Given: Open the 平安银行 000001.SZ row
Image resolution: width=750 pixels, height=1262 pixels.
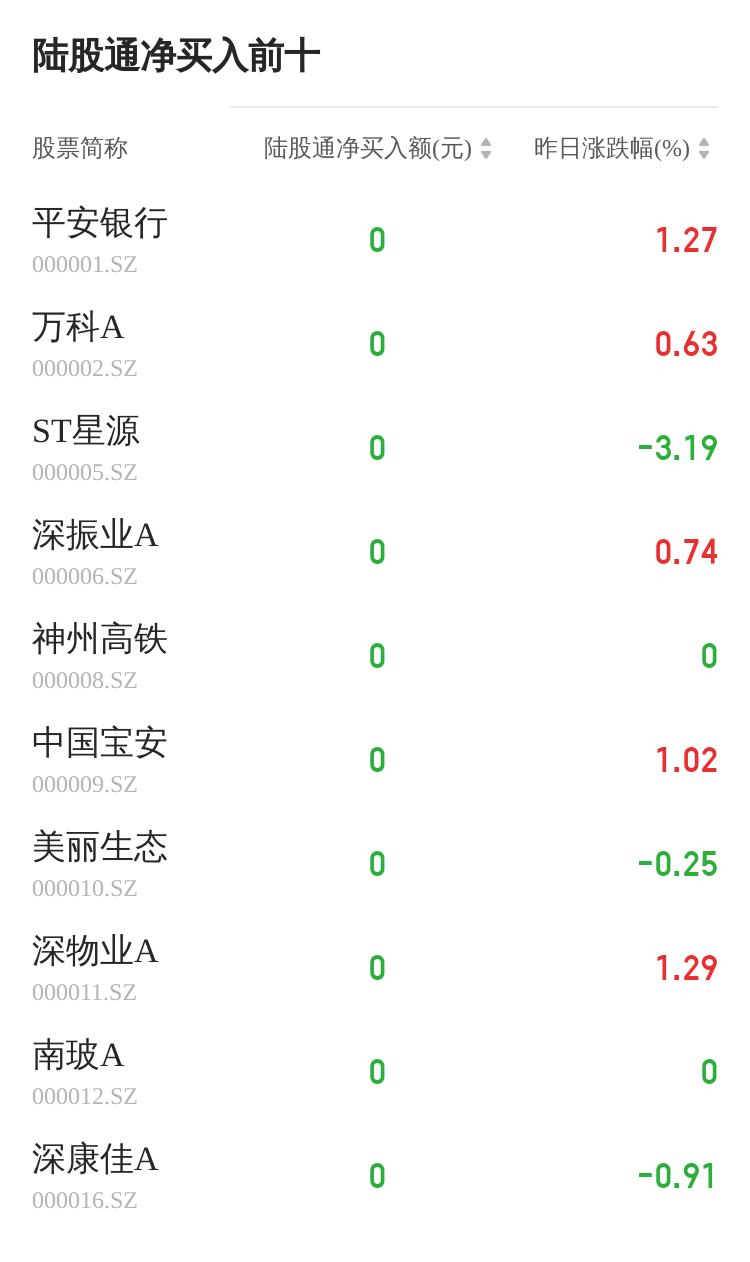Looking at the screenshot, I should pos(375,240).
